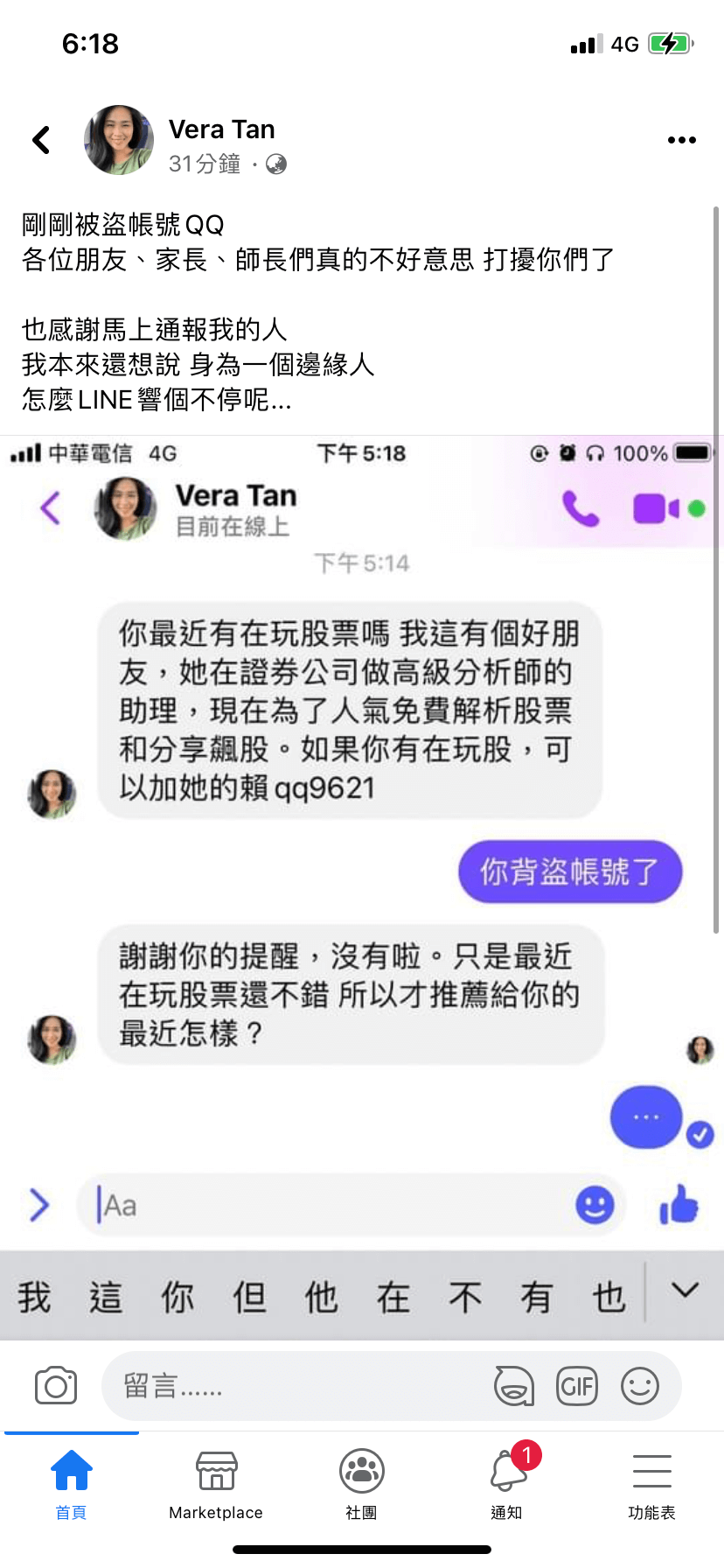Open the post's three-dot options menu

[x=681, y=140]
